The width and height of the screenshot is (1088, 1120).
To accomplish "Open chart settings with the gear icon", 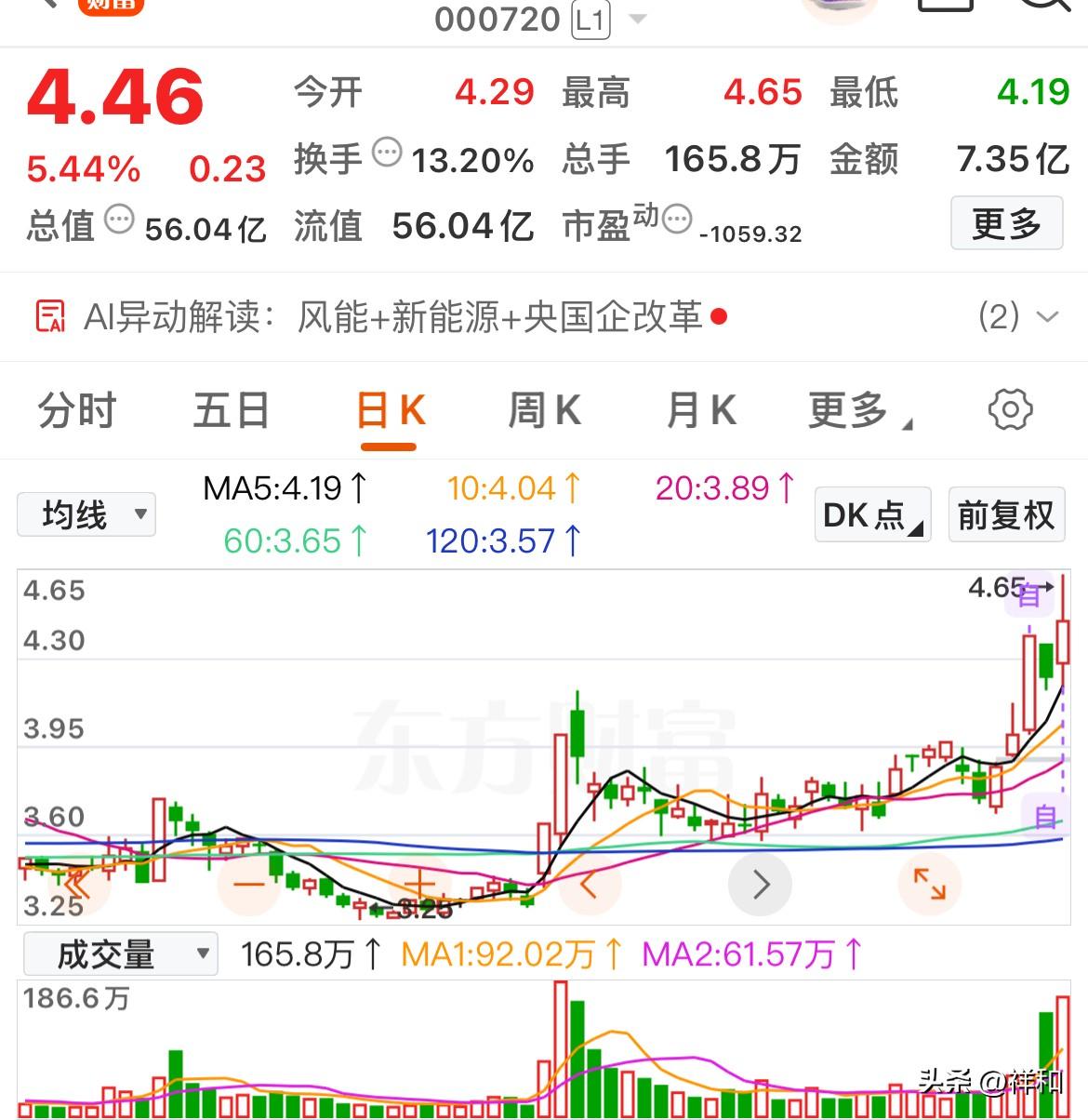I will [x=1010, y=410].
